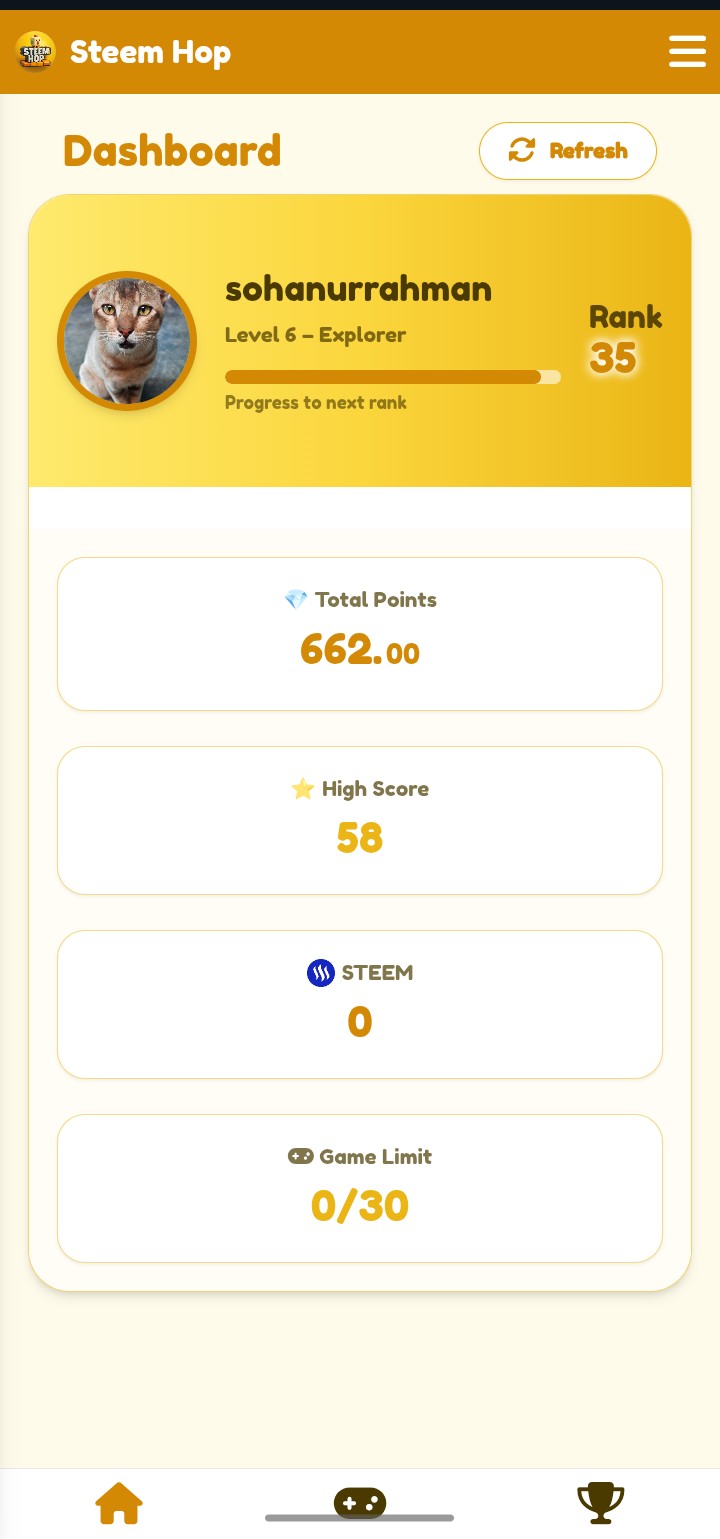The width and height of the screenshot is (720, 1539).
Task: Refresh the dashboard
Action: [x=568, y=151]
